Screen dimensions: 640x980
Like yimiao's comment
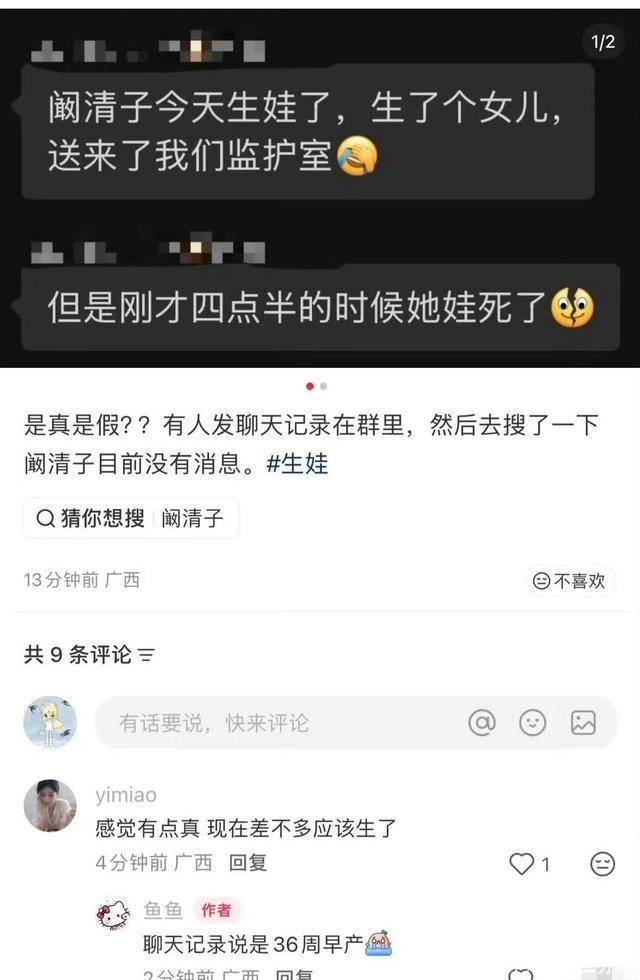523,864
